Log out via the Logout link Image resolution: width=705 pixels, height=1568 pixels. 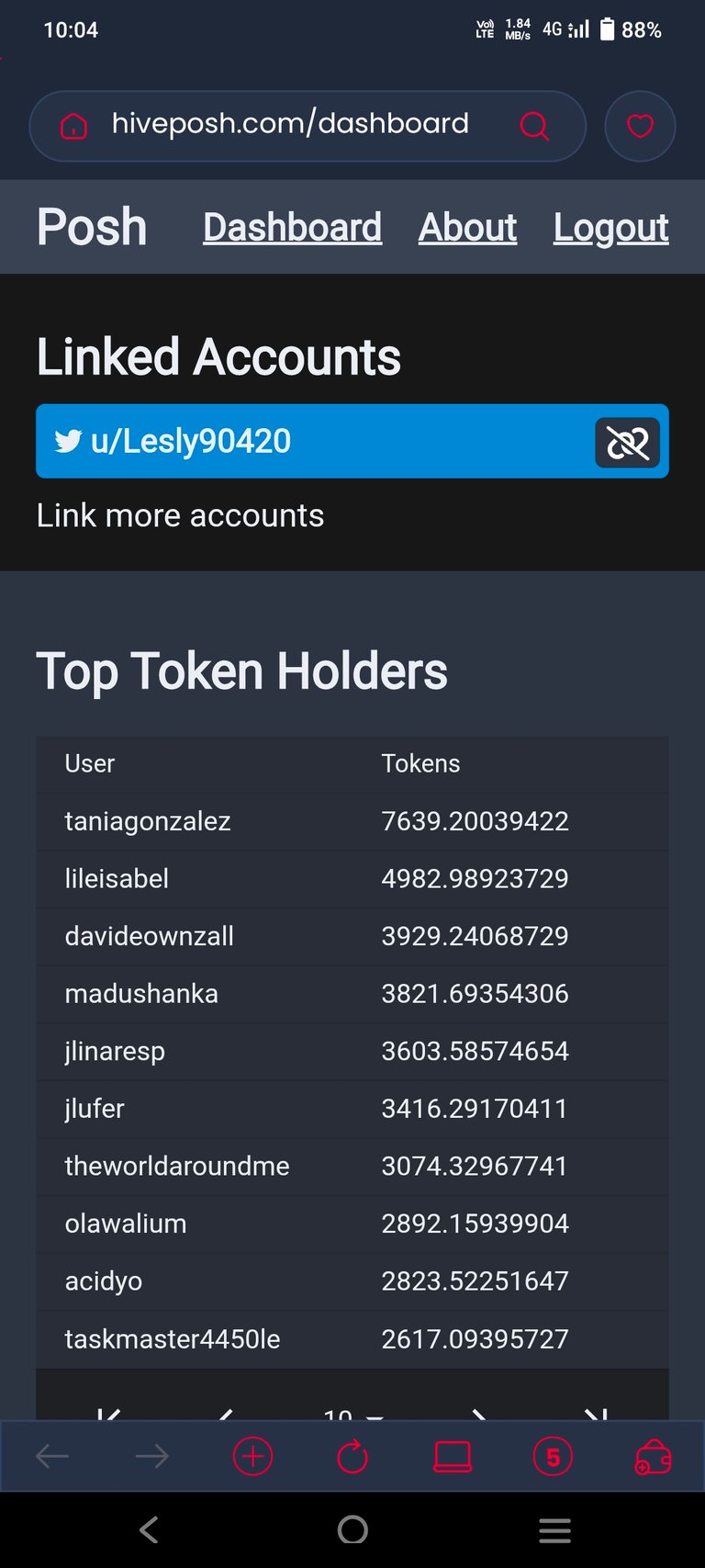pyautogui.click(x=610, y=227)
